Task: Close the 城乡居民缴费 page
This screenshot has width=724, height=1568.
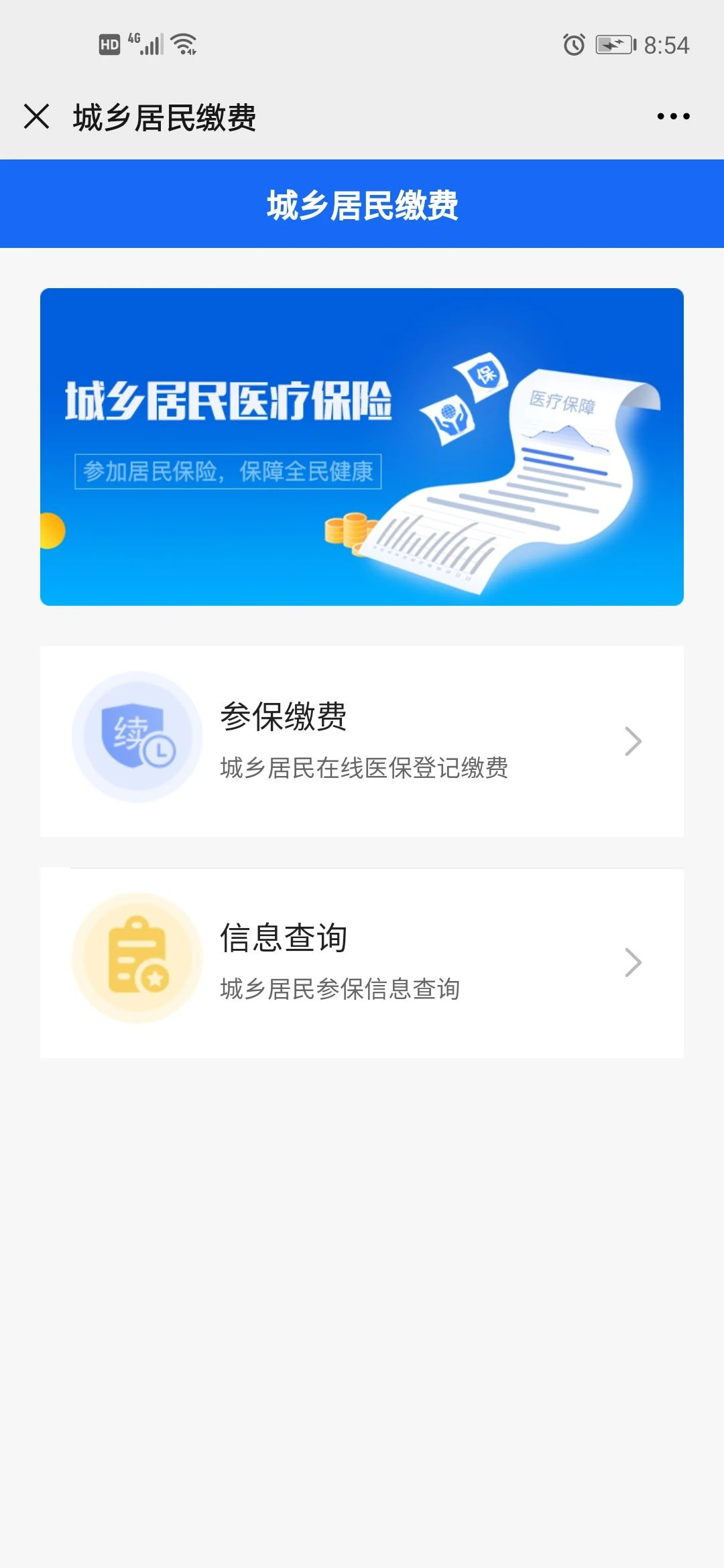Action: tap(37, 117)
